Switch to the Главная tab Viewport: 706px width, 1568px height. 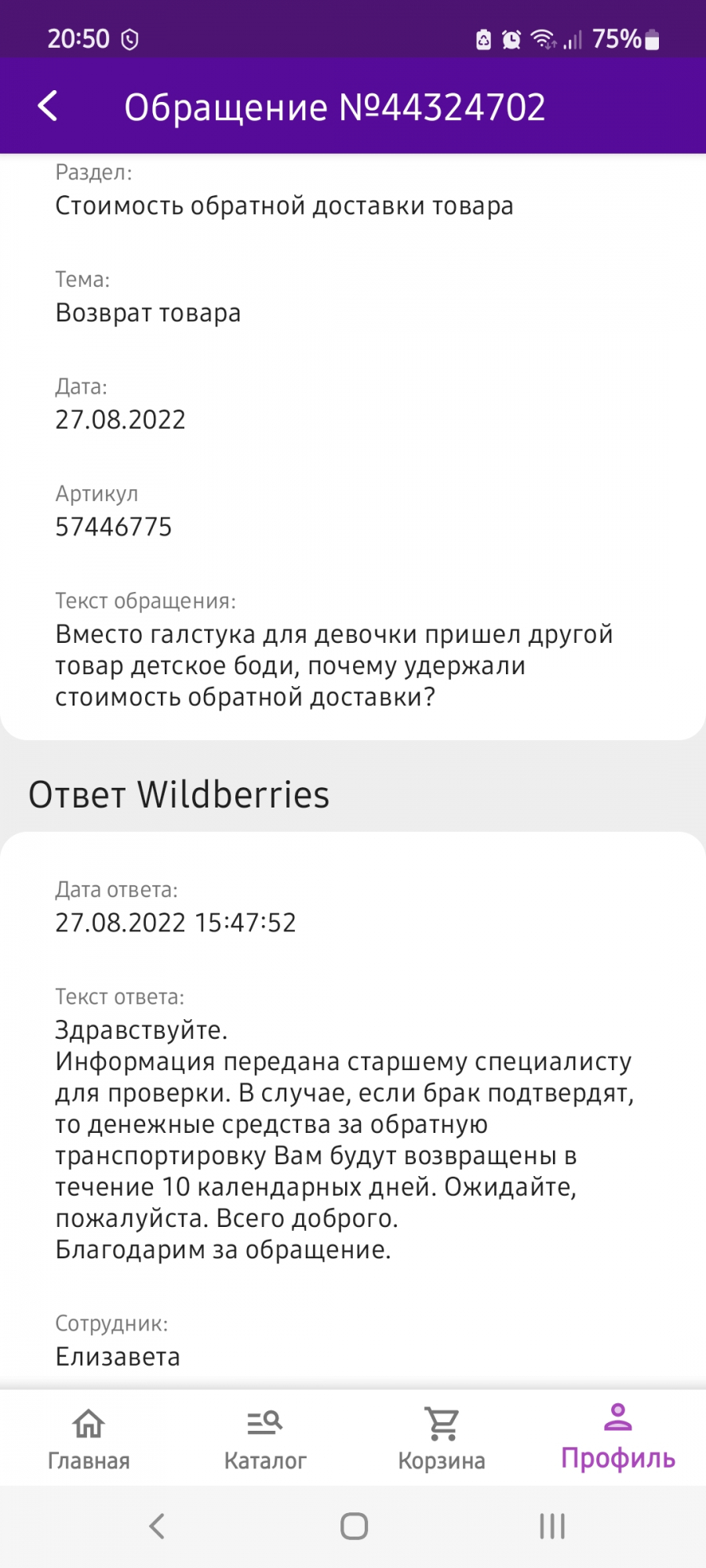coord(89,1439)
